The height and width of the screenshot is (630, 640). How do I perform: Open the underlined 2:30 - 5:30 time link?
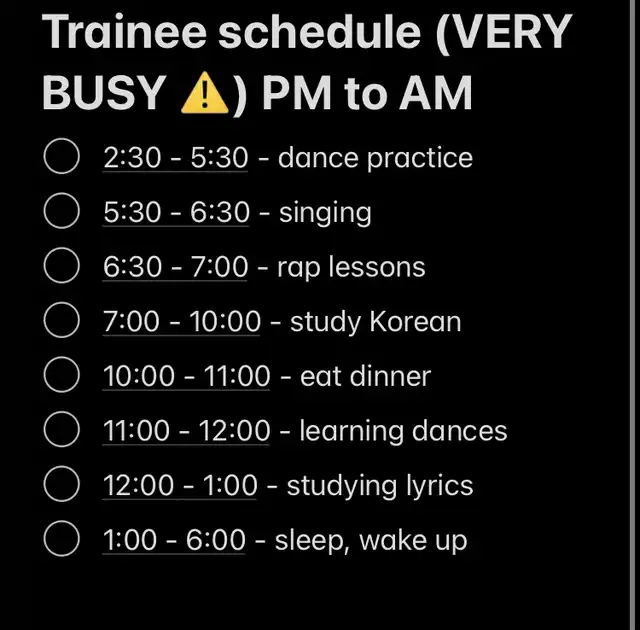pos(175,158)
